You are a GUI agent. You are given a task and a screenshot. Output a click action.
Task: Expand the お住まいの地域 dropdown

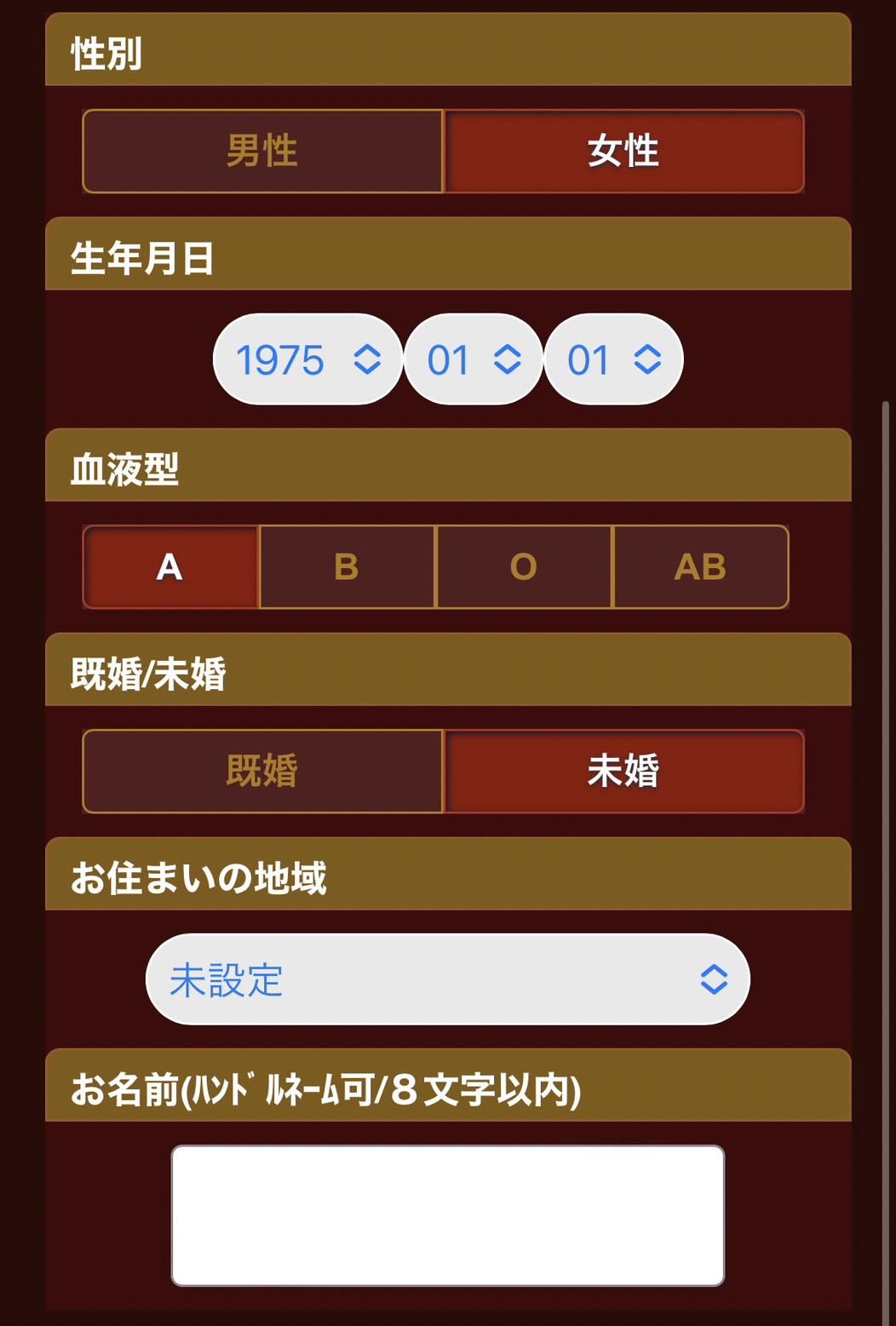click(x=448, y=979)
